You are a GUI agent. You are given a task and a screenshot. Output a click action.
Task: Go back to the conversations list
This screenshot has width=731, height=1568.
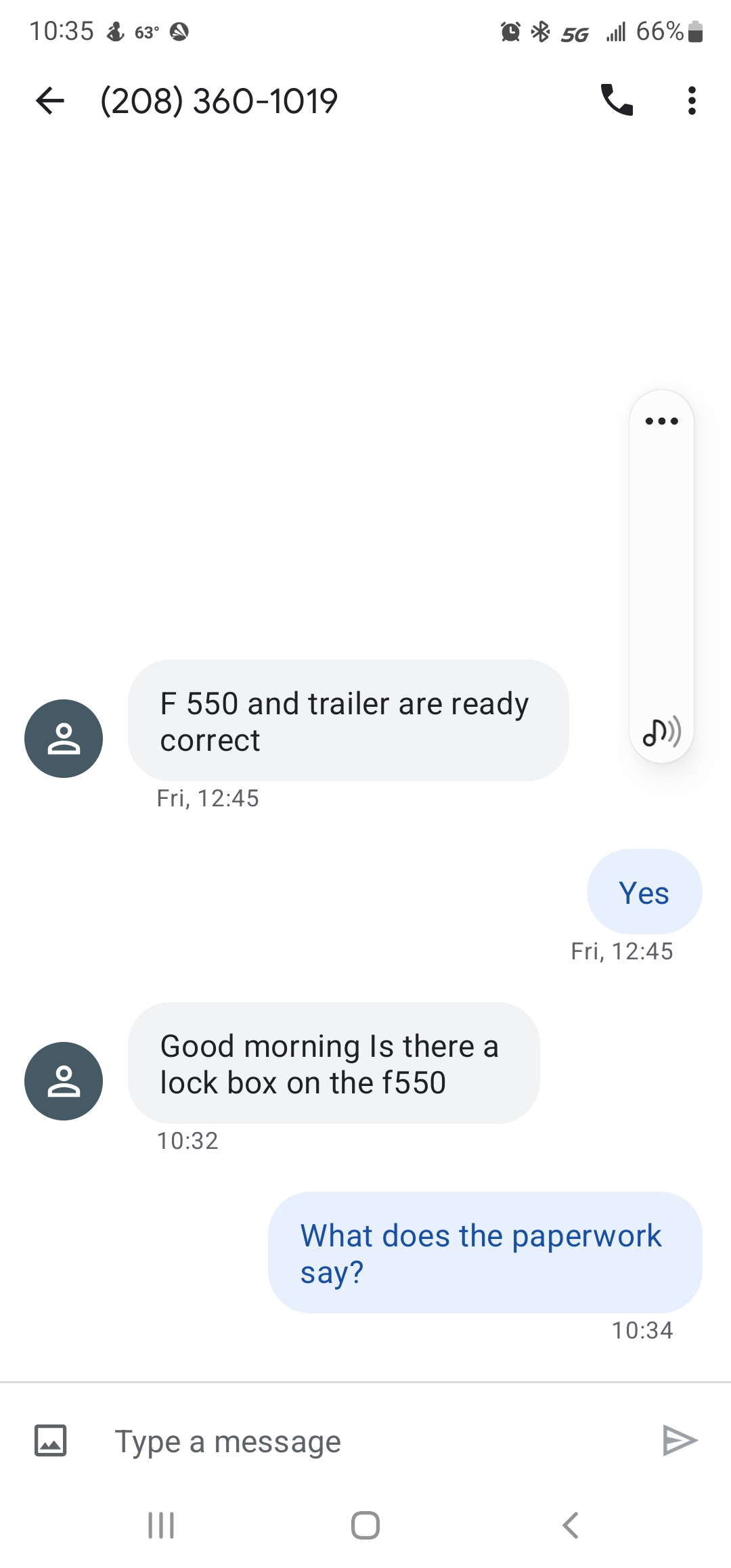coord(50,101)
